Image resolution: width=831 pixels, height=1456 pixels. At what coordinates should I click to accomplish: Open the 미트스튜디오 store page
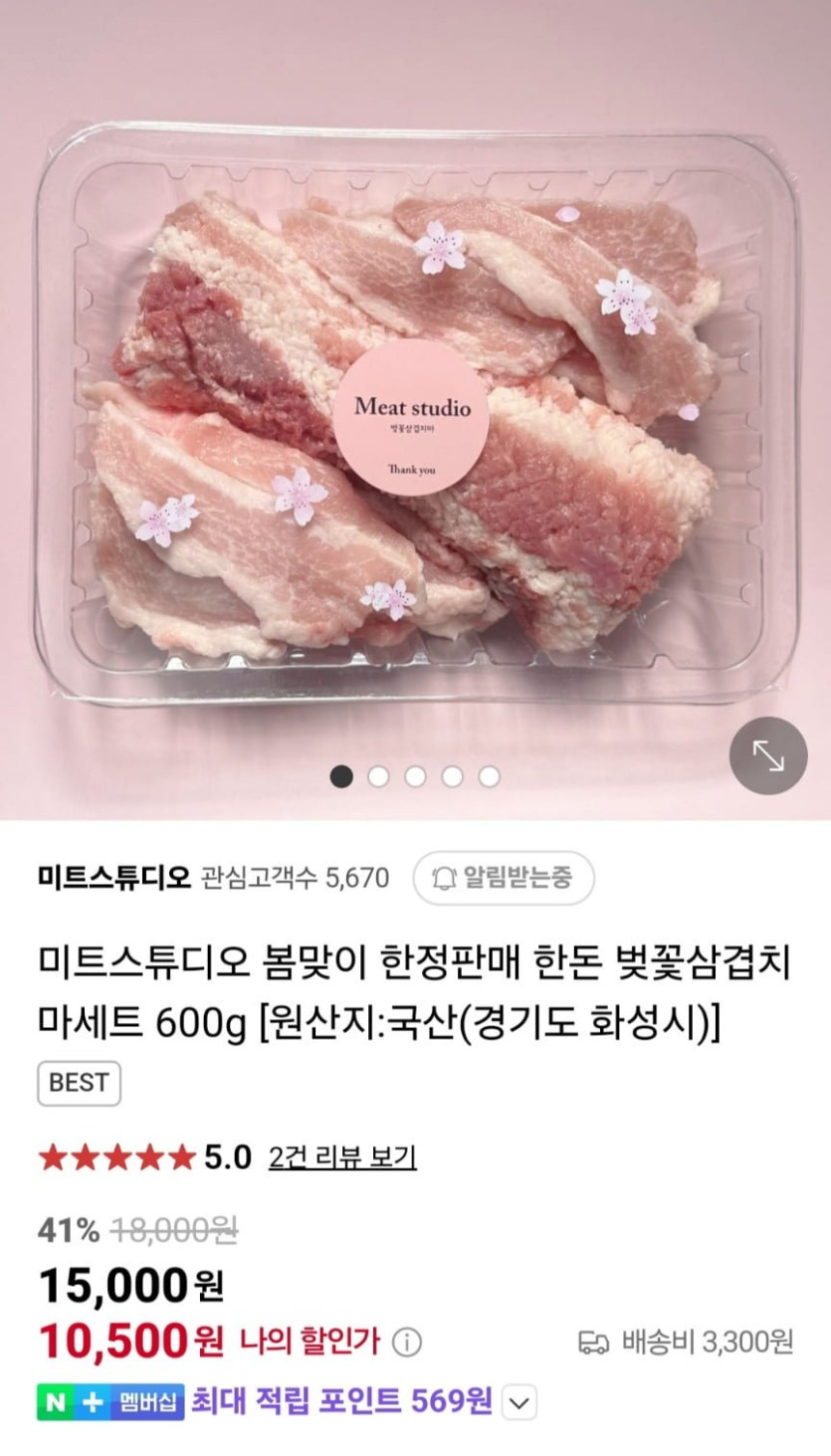113,878
